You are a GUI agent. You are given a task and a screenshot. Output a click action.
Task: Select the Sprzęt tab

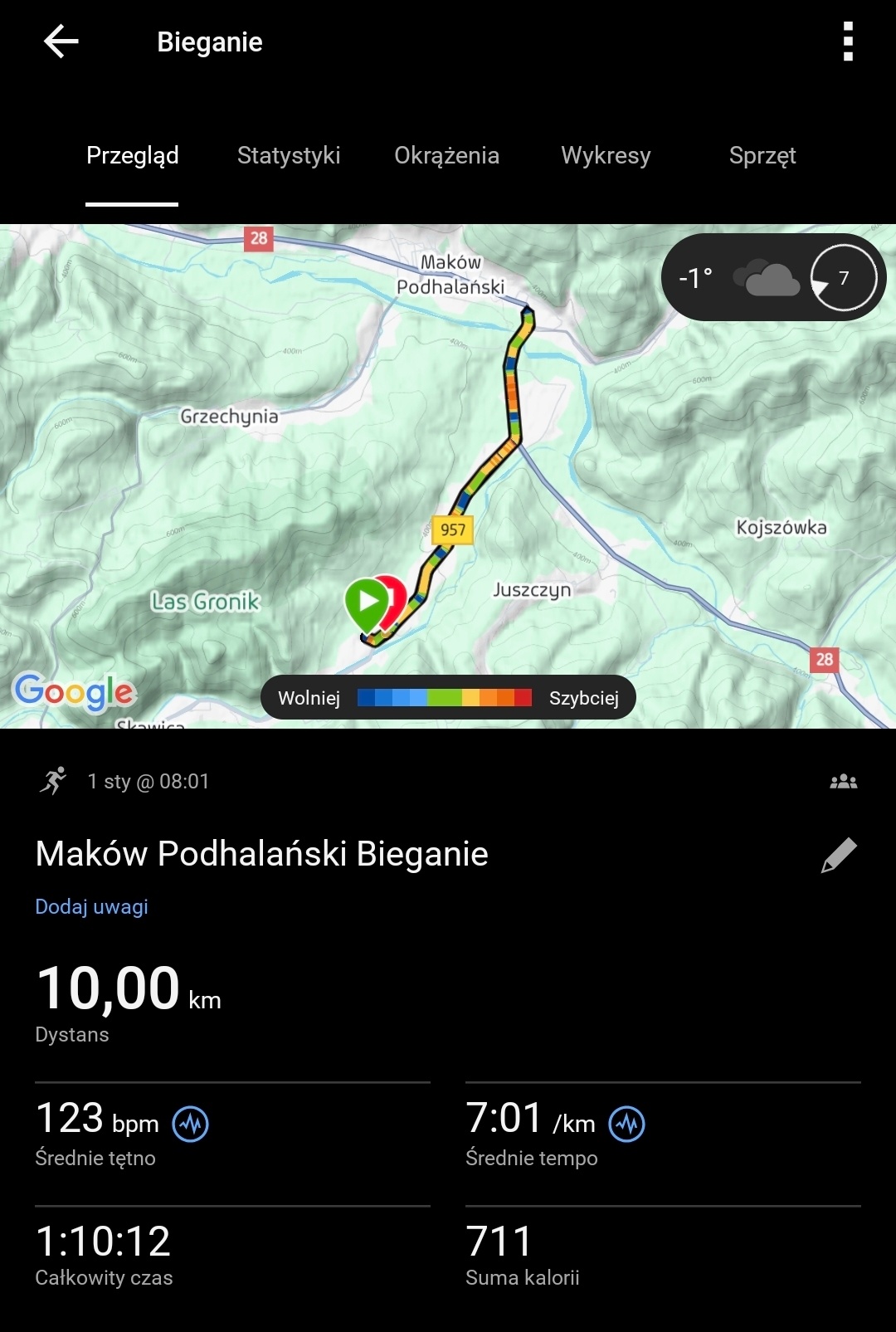tap(762, 156)
